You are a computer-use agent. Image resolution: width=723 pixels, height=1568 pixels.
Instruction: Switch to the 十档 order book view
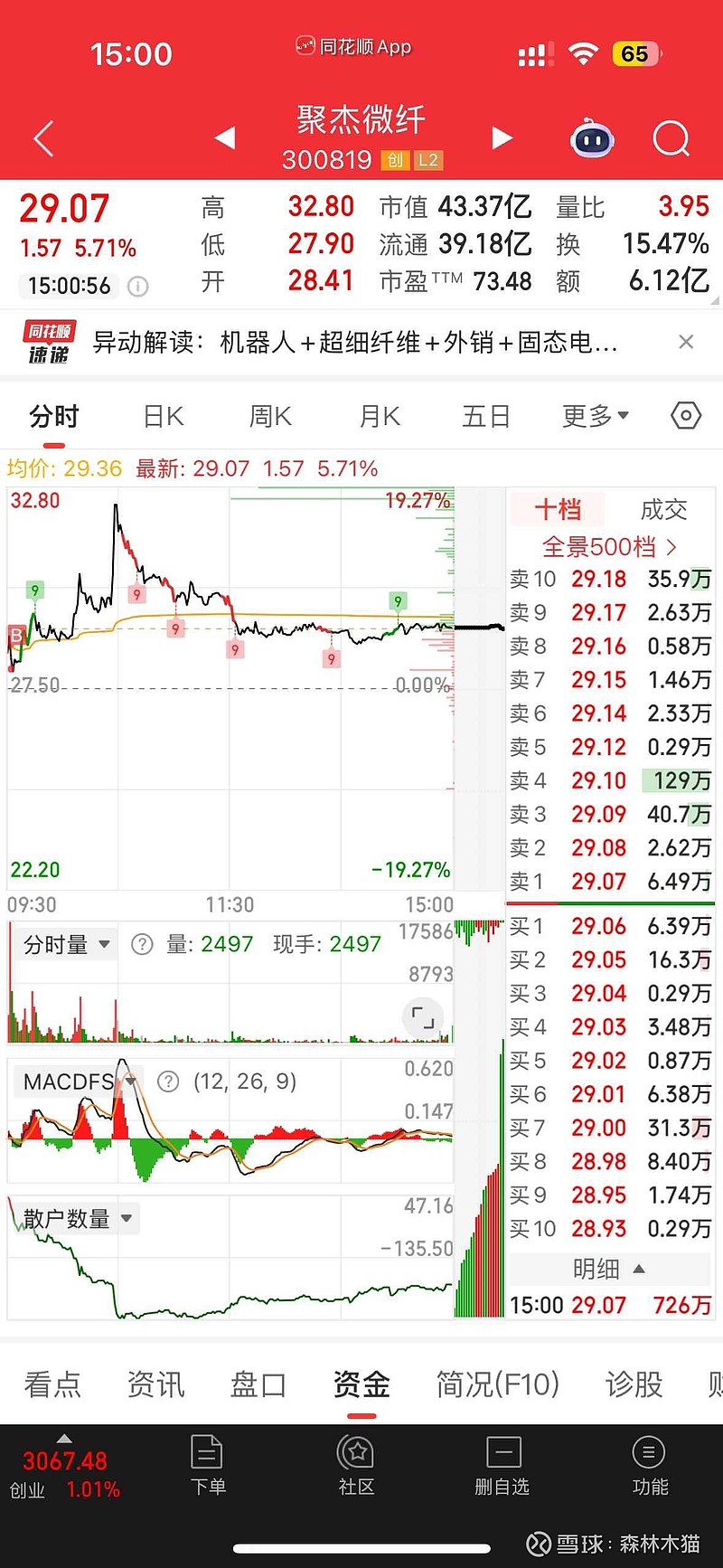pyautogui.click(x=557, y=509)
